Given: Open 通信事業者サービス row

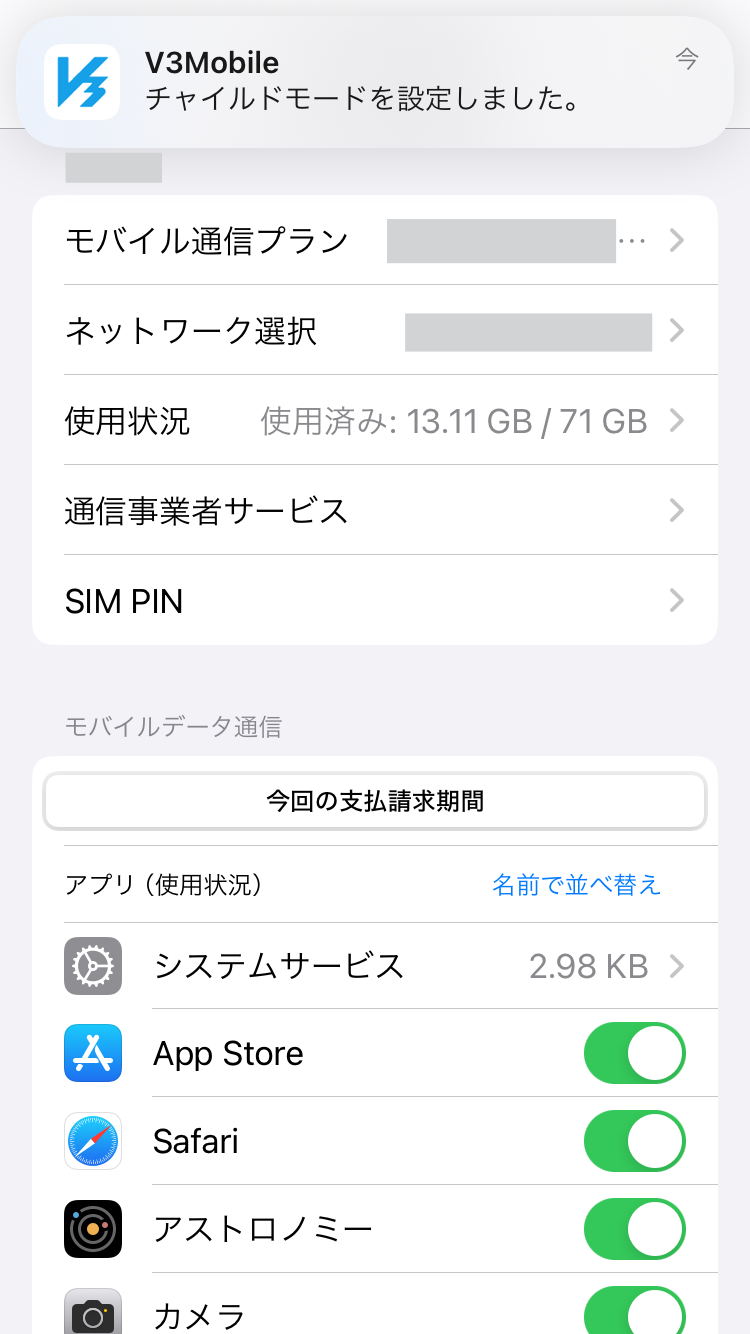Looking at the screenshot, I should coord(375,510).
